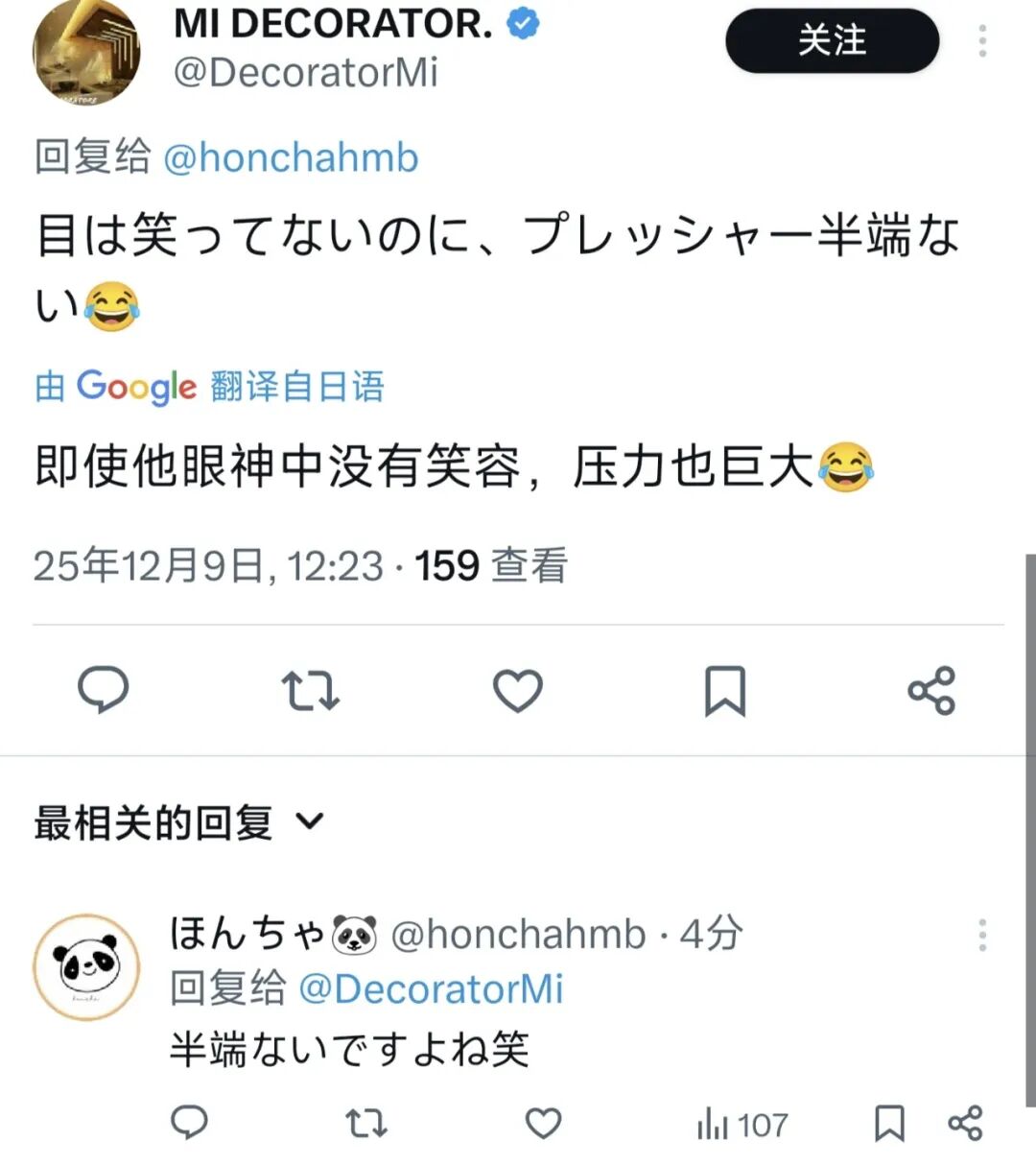
Task: Like MI DECORATOR's post
Action: click(518, 690)
